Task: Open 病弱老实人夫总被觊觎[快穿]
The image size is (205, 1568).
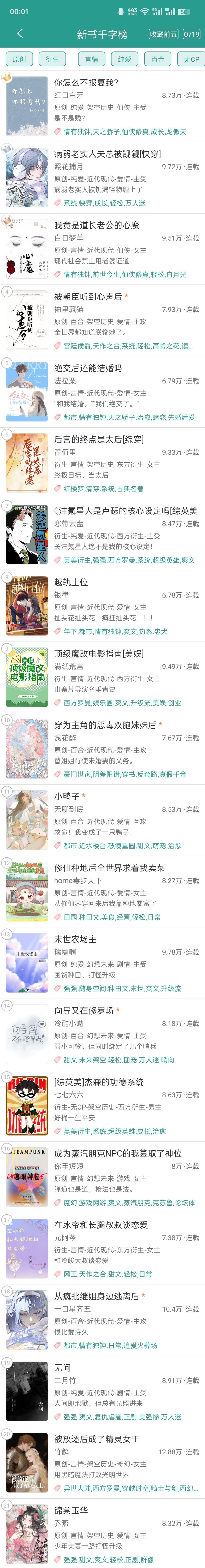Action: [x=107, y=154]
